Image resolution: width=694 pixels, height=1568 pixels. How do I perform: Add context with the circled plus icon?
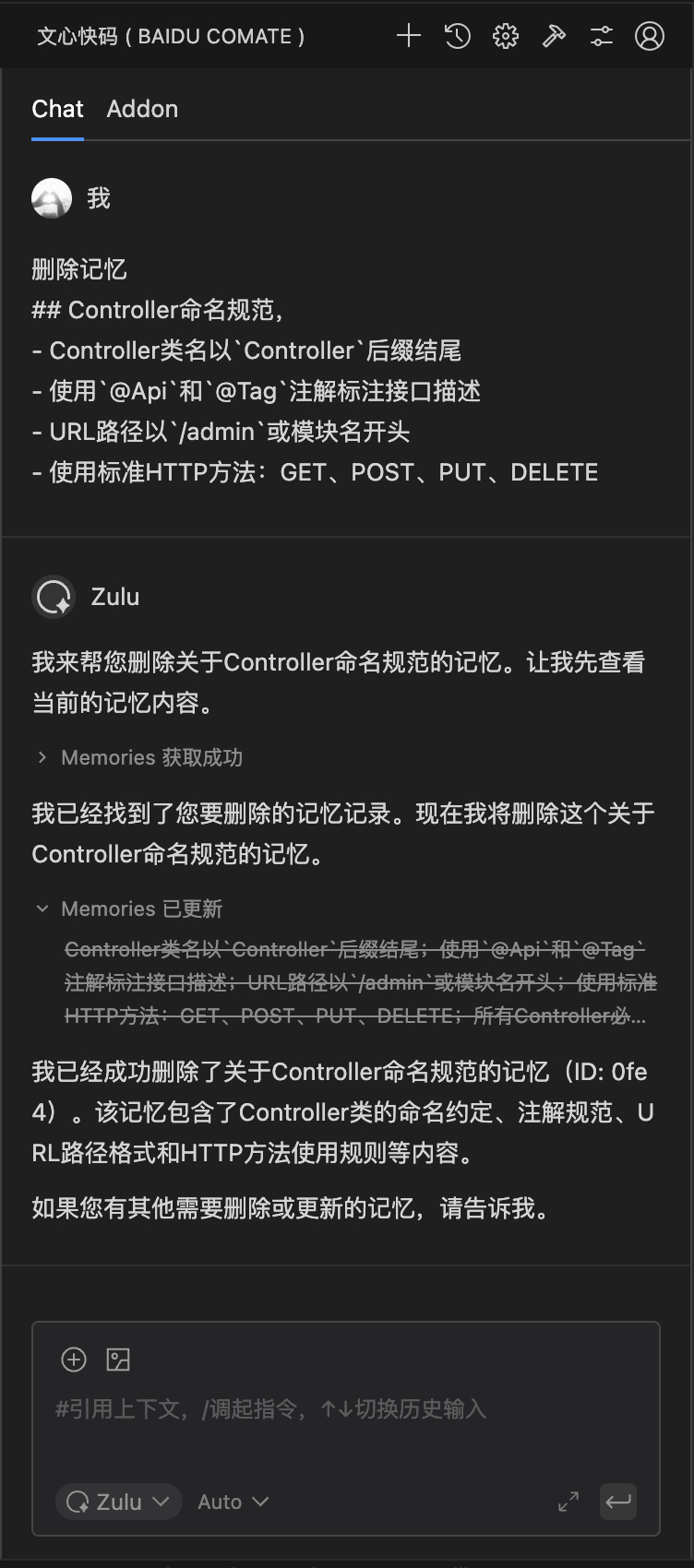(74, 1360)
